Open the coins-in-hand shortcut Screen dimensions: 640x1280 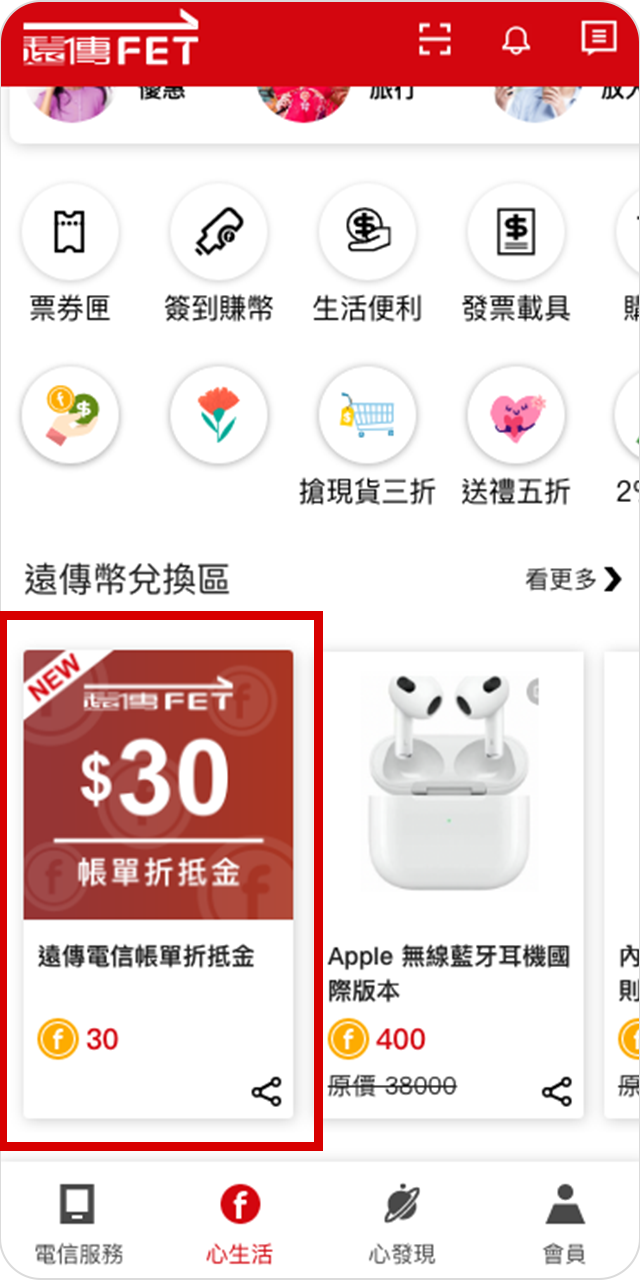[70, 415]
